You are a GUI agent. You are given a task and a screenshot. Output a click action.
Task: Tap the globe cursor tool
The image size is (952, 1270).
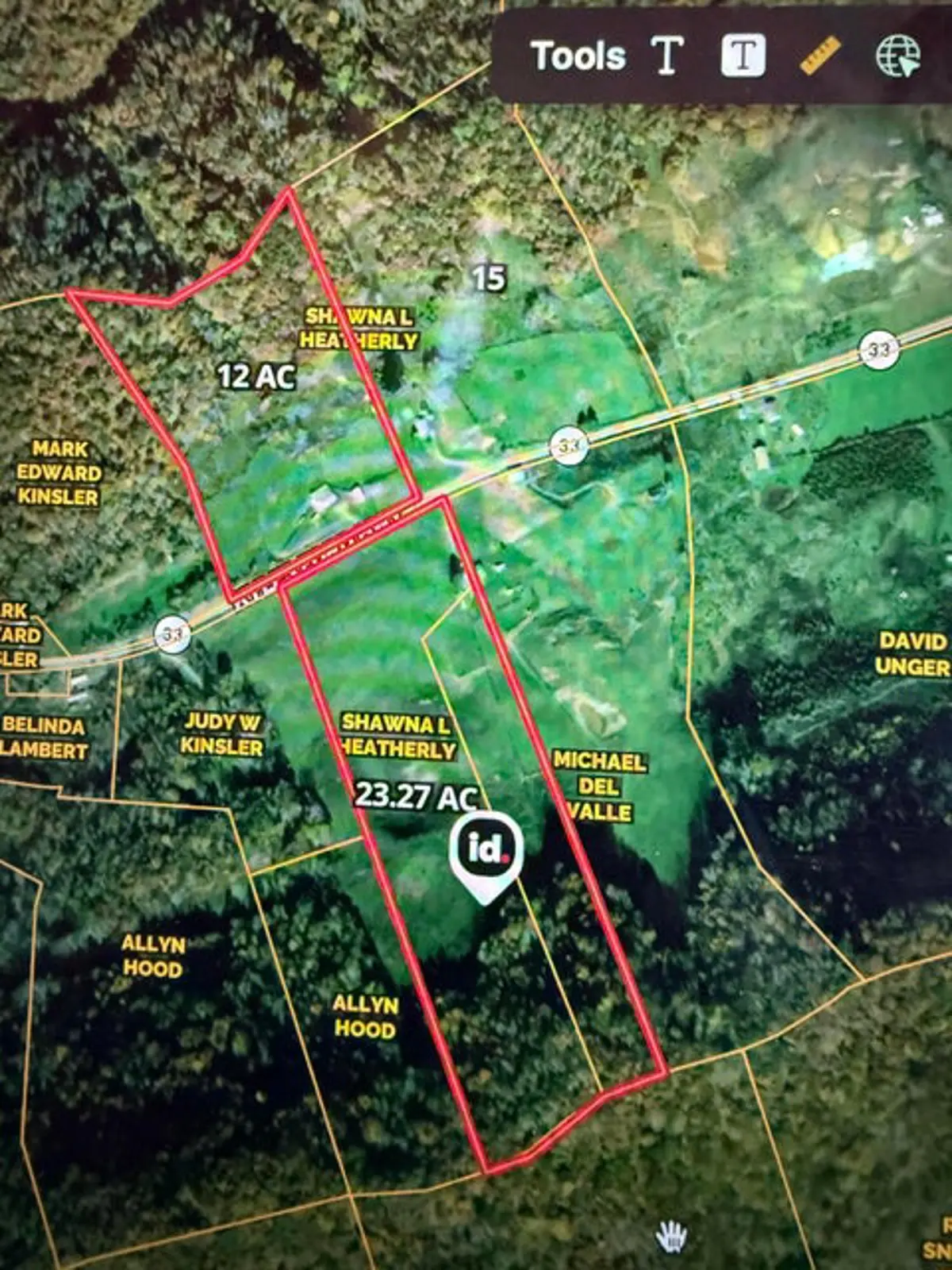tap(897, 56)
